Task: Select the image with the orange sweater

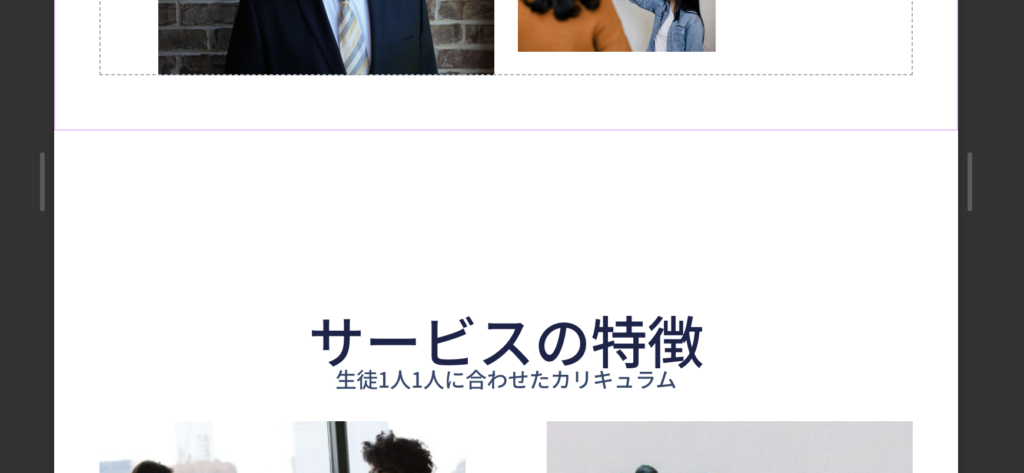Action: tap(616, 25)
